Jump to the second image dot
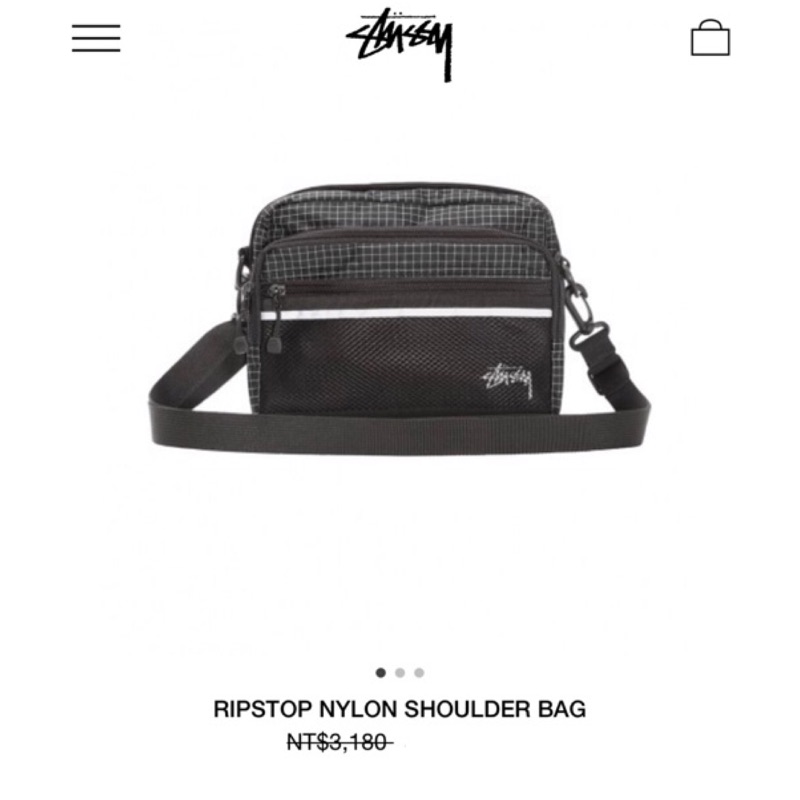The width and height of the screenshot is (800, 800). pyautogui.click(x=400, y=673)
